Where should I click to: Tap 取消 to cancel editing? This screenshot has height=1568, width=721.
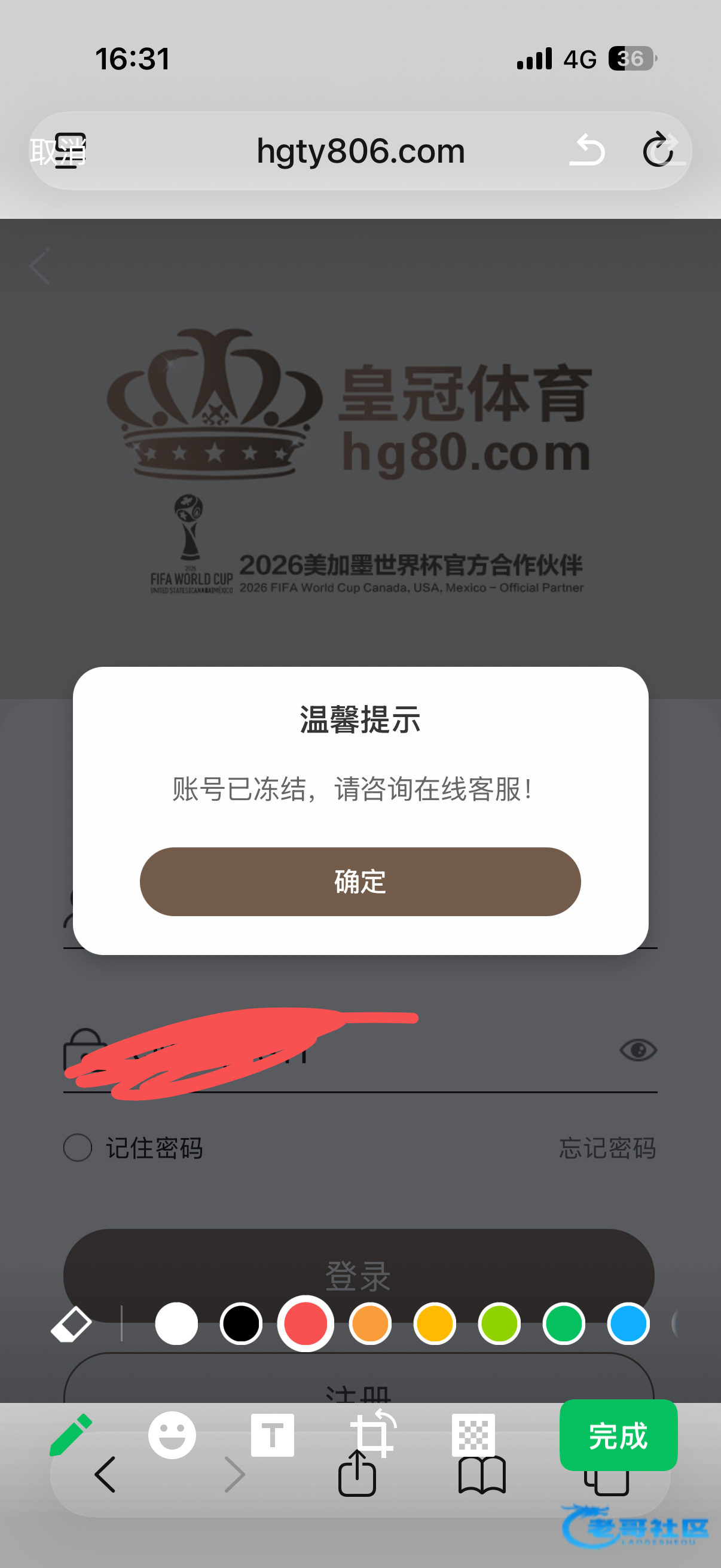click(57, 151)
